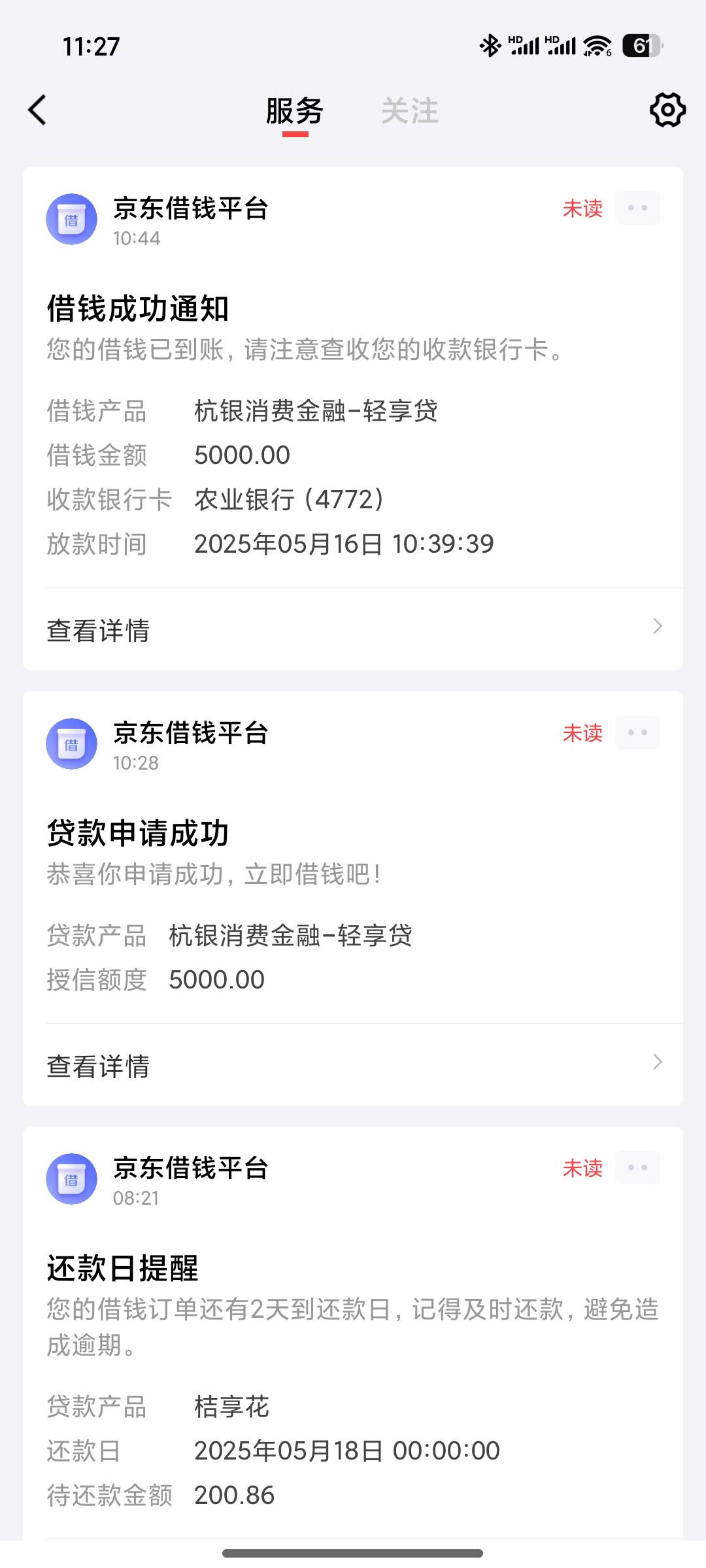Go back using the top-left arrow
Viewport: 706px width, 1568px height.
(38, 110)
